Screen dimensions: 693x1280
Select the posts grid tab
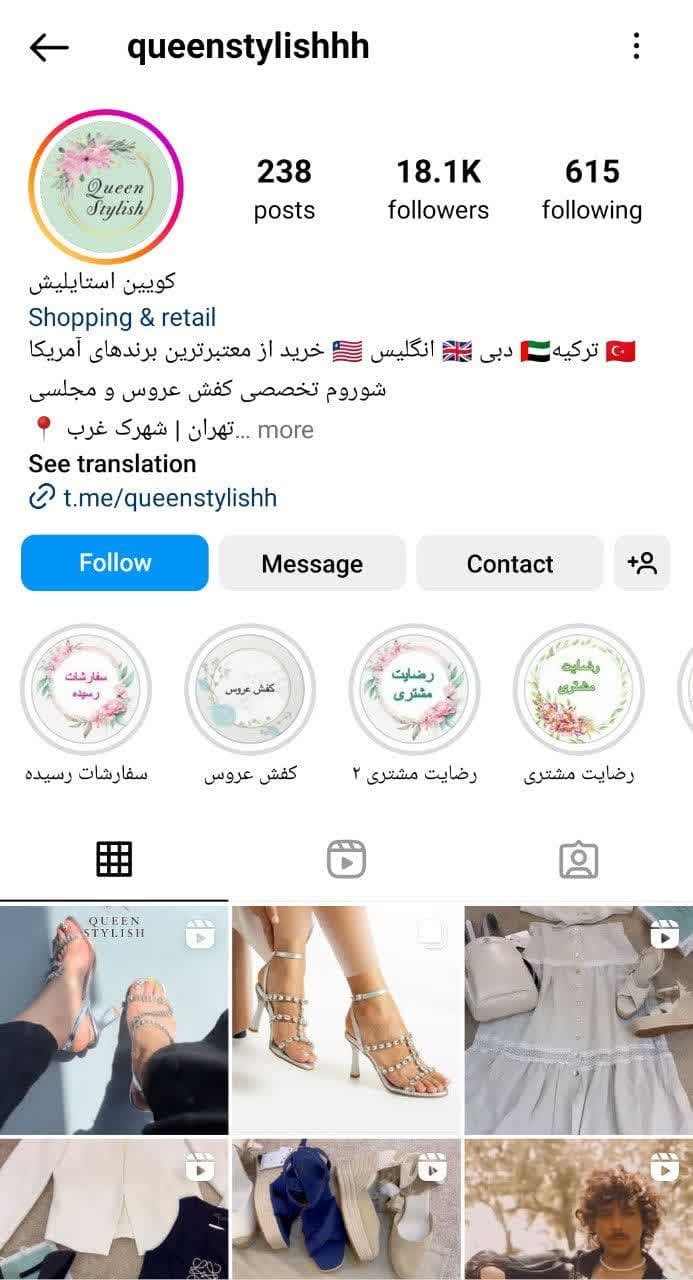[114, 860]
